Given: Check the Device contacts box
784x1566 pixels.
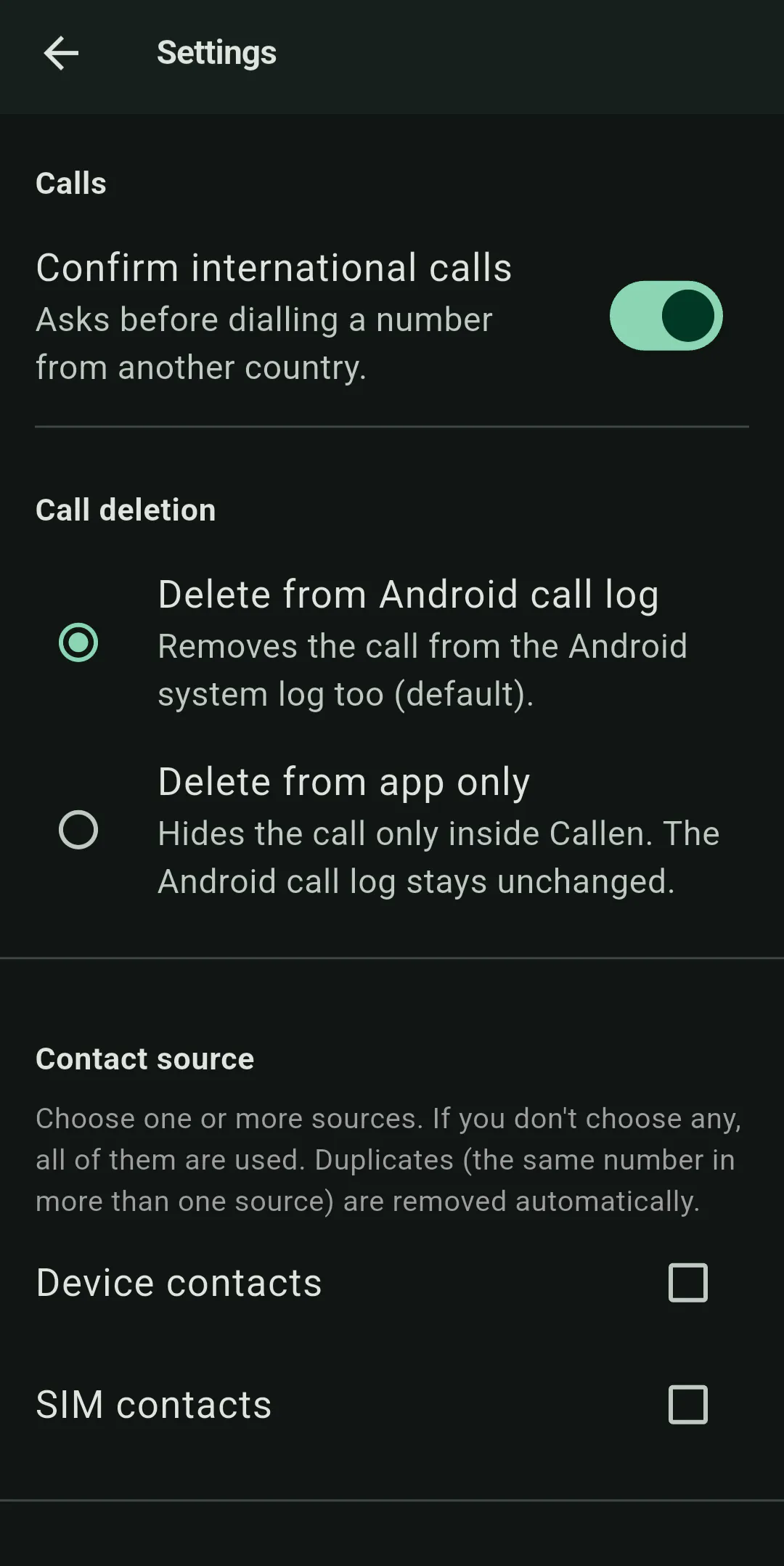Looking at the screenshot, I should click(687, 1283).
